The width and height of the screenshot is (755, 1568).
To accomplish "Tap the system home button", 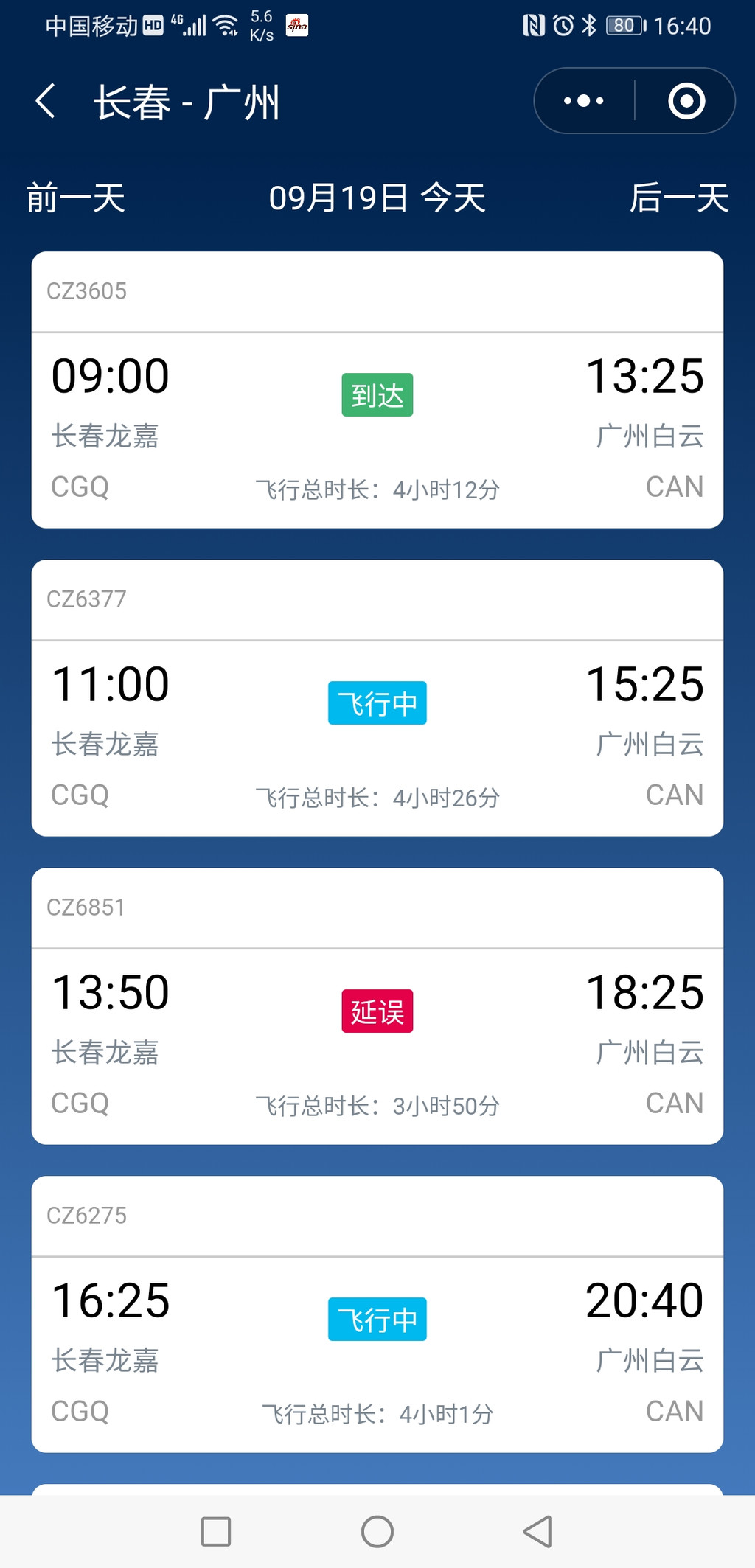I will pyautogui.click(x=377, y=1531).
